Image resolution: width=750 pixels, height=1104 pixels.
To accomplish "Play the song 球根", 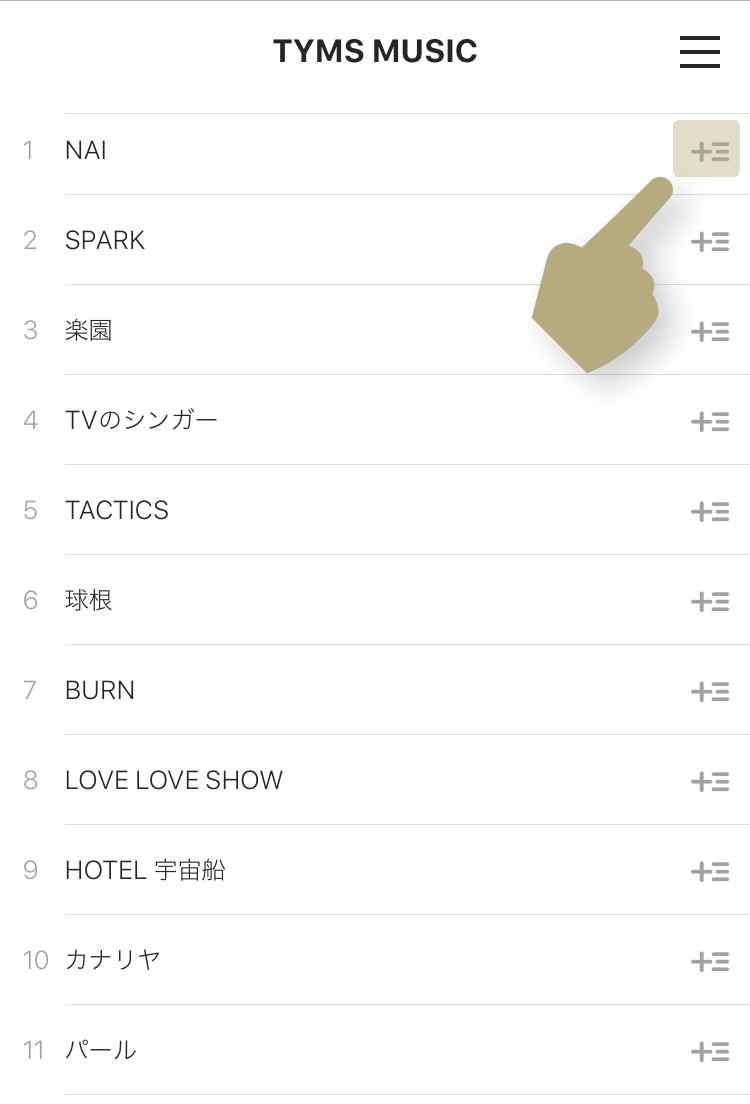I will pyautogui.click(x=89, y=600).
